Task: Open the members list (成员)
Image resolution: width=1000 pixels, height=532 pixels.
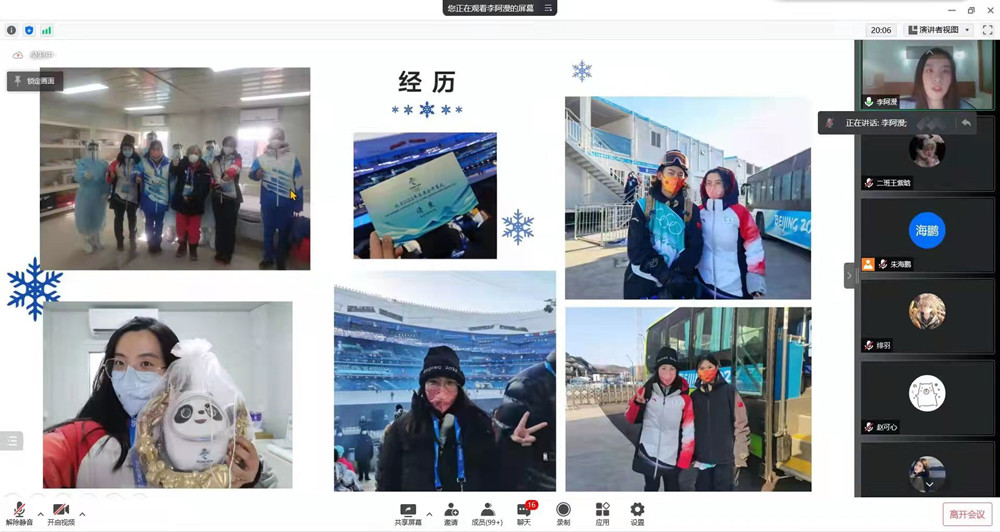Action: pyautogui.click(x=487, y=513)
